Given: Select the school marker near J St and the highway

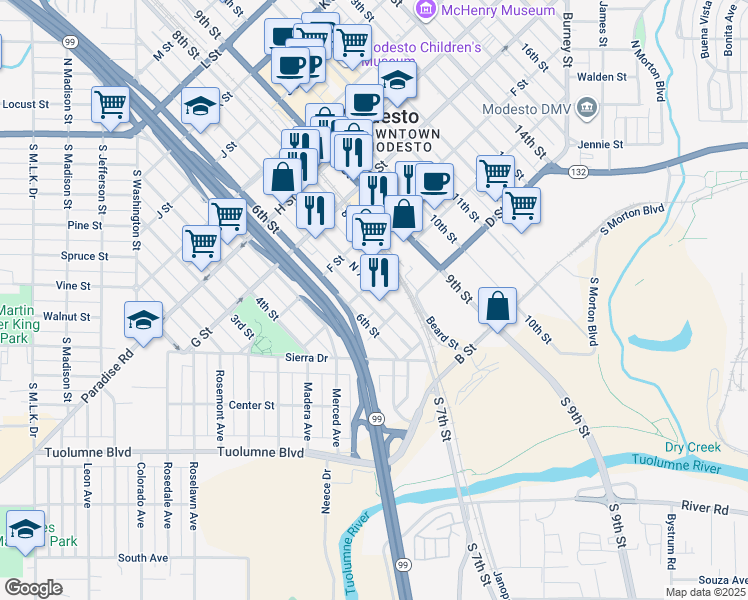Looking at the screenshot, I should pyautogui.click(x=201, y=106).
